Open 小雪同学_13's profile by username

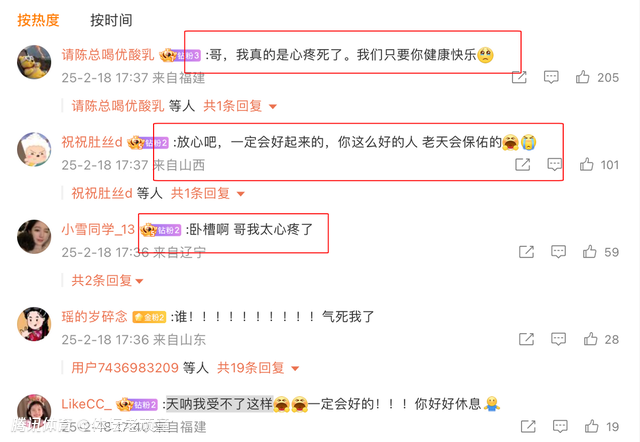click(x=98, y=229)
